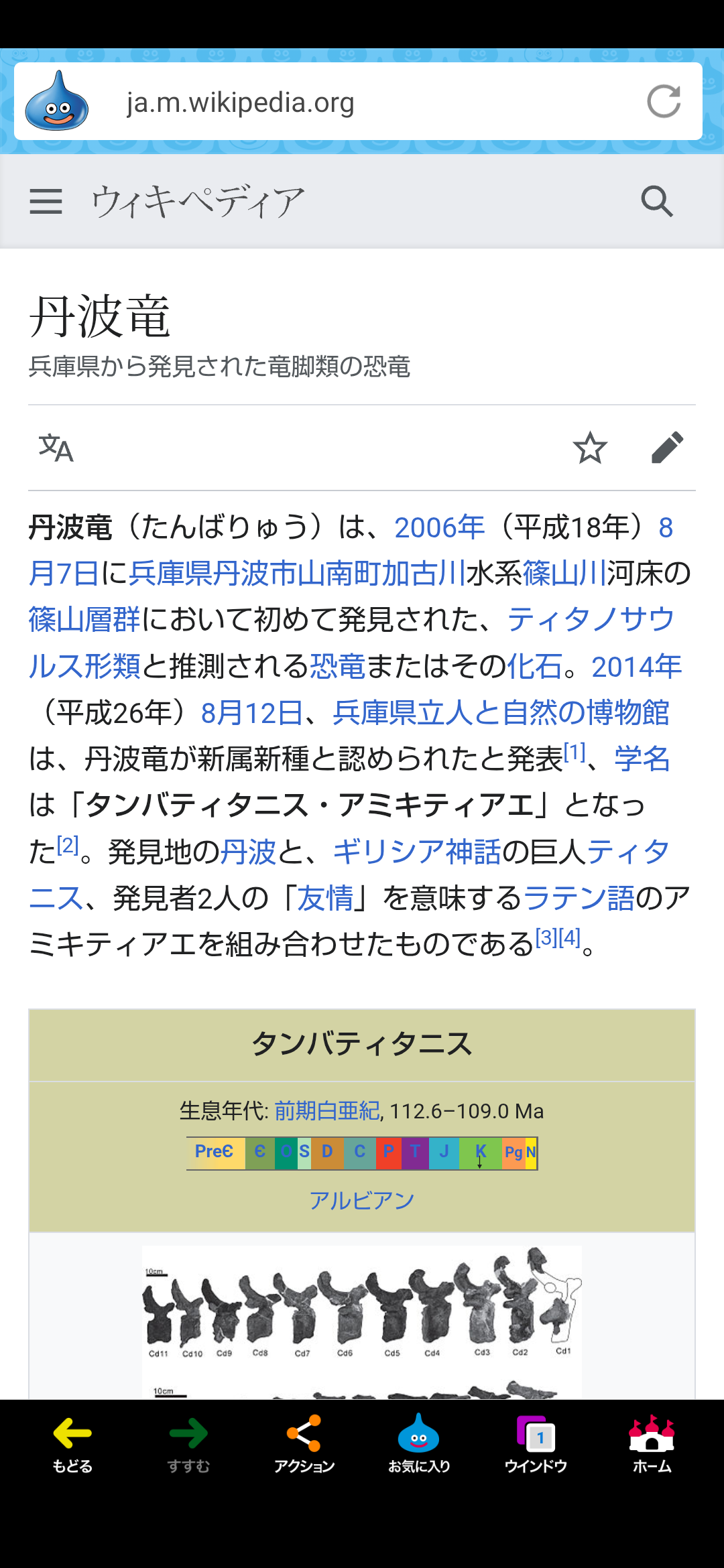Follow the 学名 link

click(642, 759)
